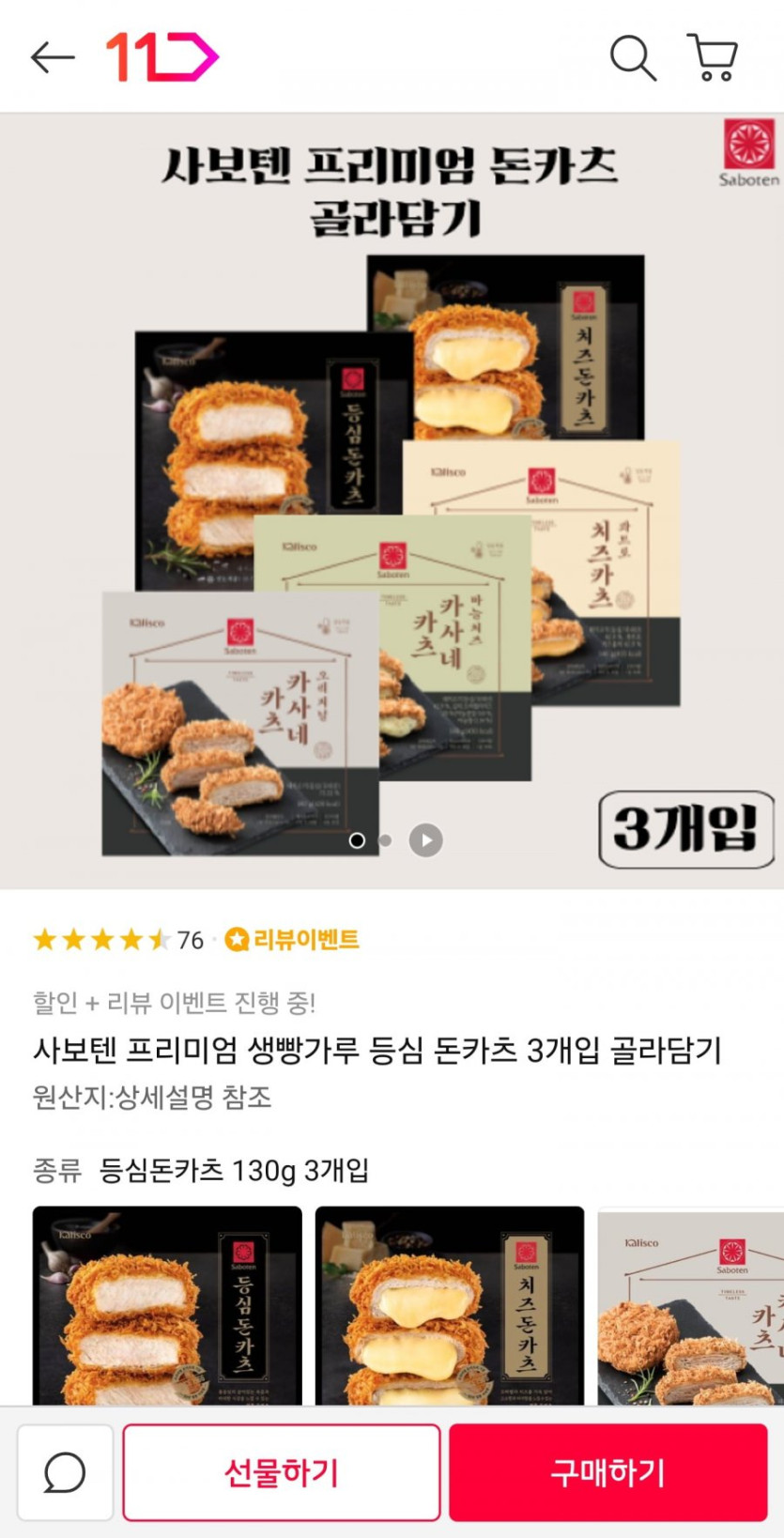
Task: Select the 등심돈카츠 option thumbnail
Action: (x=167, y=1306)
